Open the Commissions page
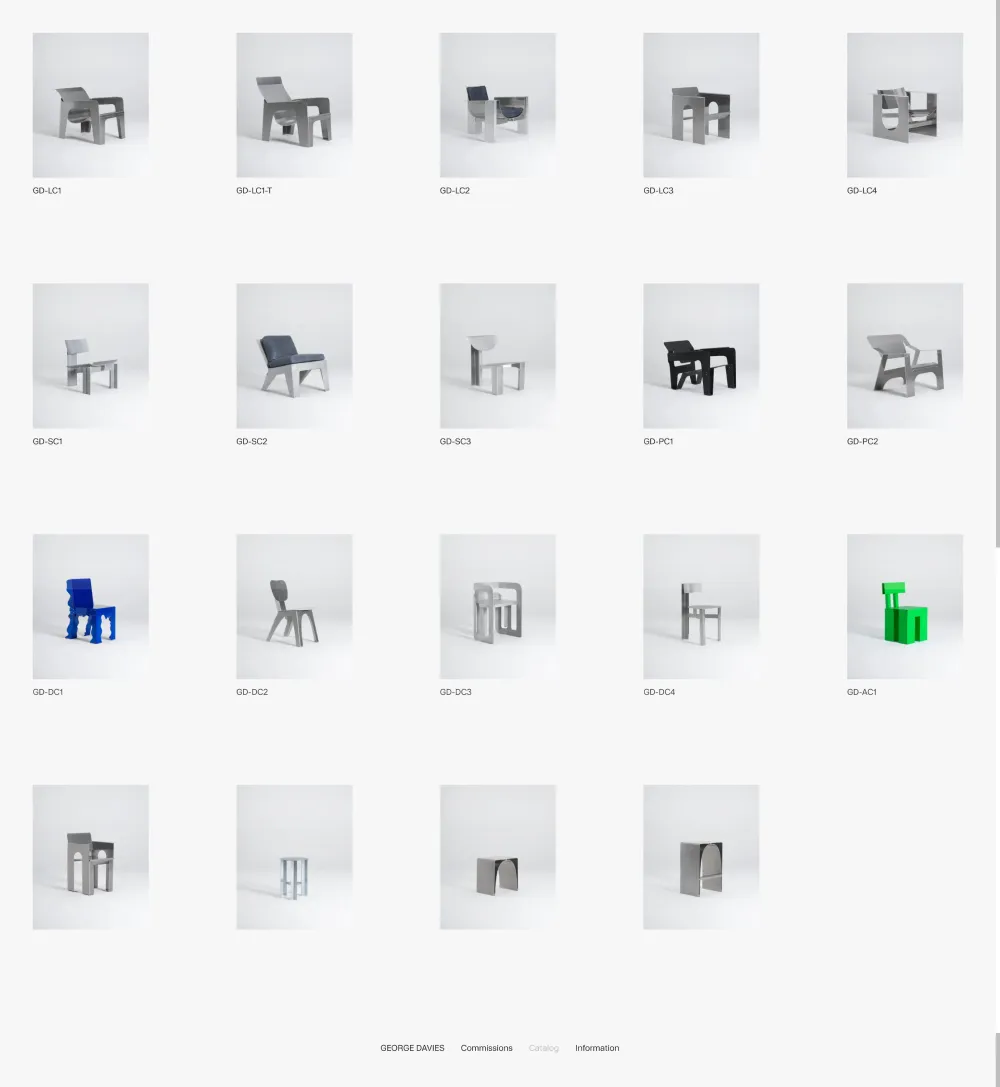Viewport: 1000px width, 1087px height. (486, 1048)
